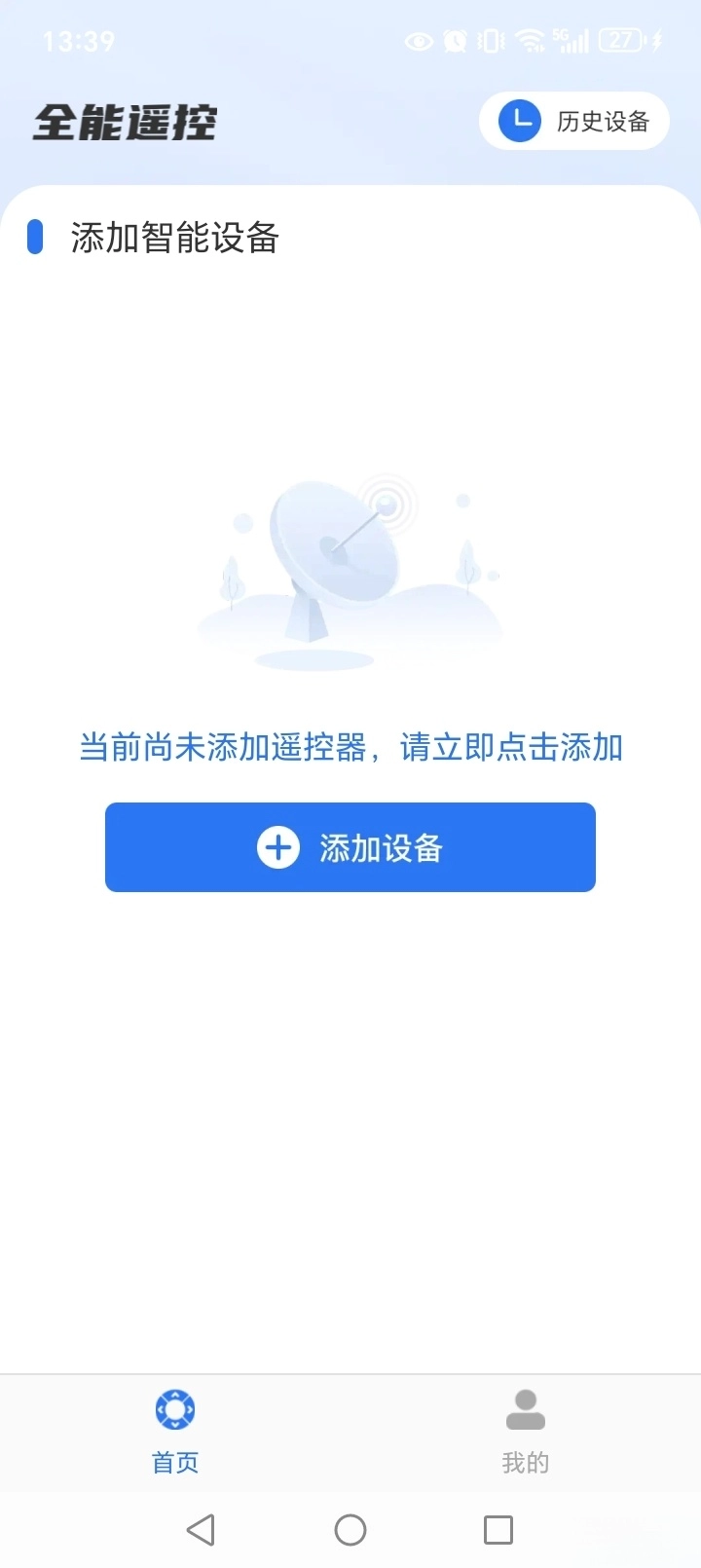Select the 我的 profile person icon
The height and width of the screenshot is (1568, 701).
pos(526,1406)
